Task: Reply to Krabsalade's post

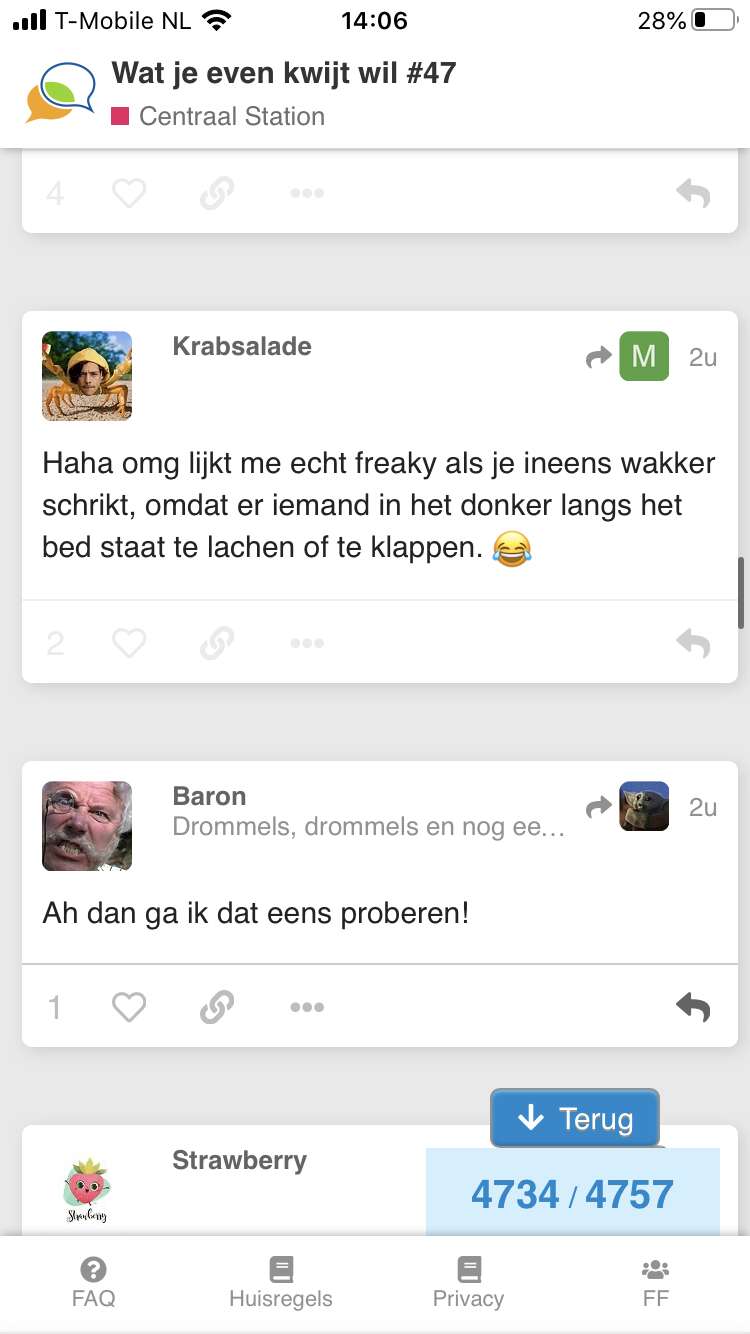Action: pyautogui.click(x=693, y=642)
